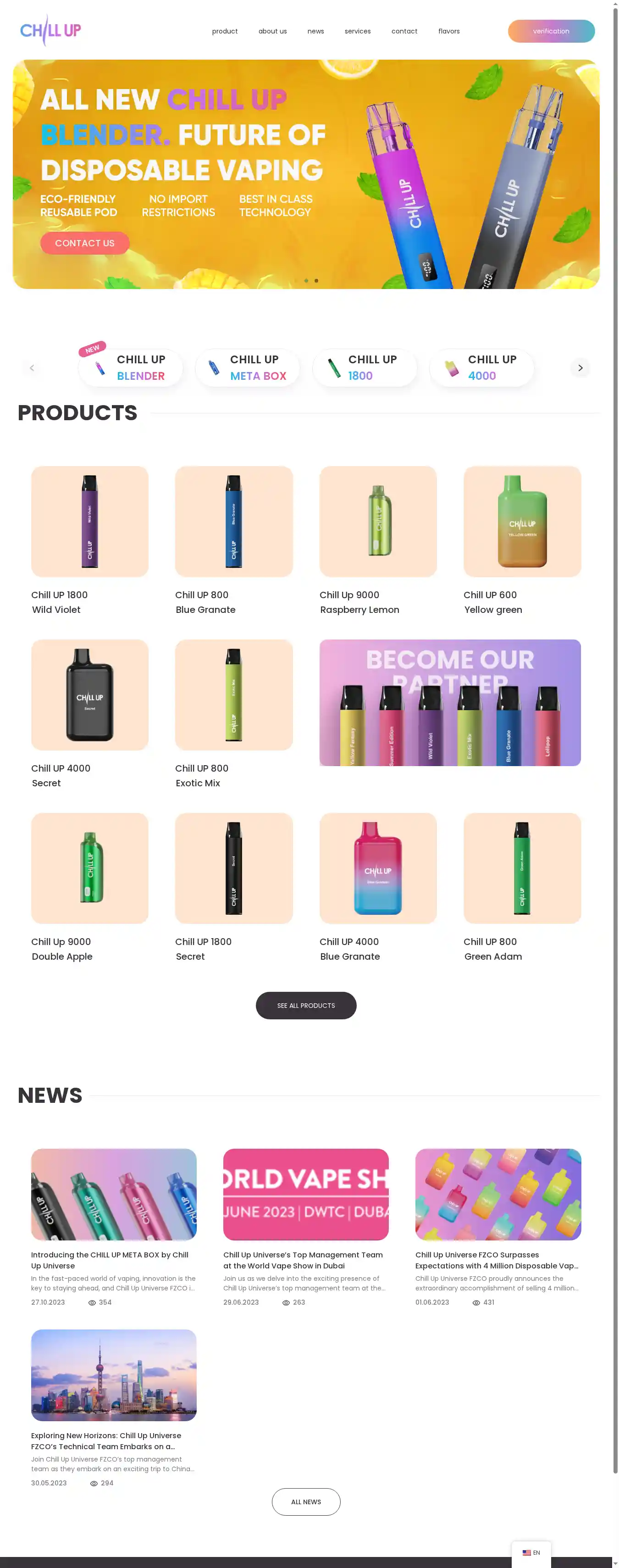Open the about us page
619x1568 pixels.
click(x=272, y=31)
